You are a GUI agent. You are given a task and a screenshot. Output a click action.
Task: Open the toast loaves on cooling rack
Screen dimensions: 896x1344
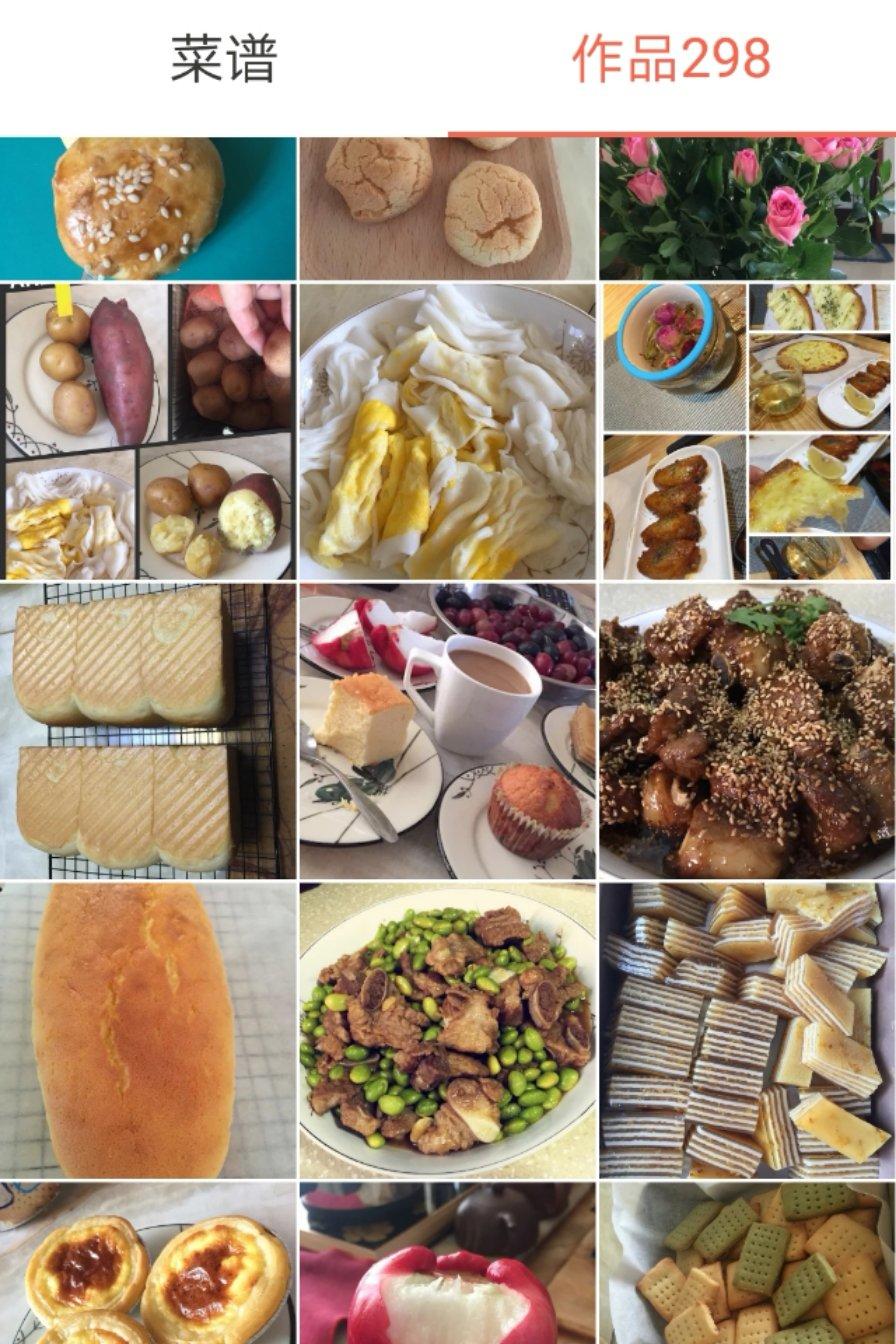(147, 731)
